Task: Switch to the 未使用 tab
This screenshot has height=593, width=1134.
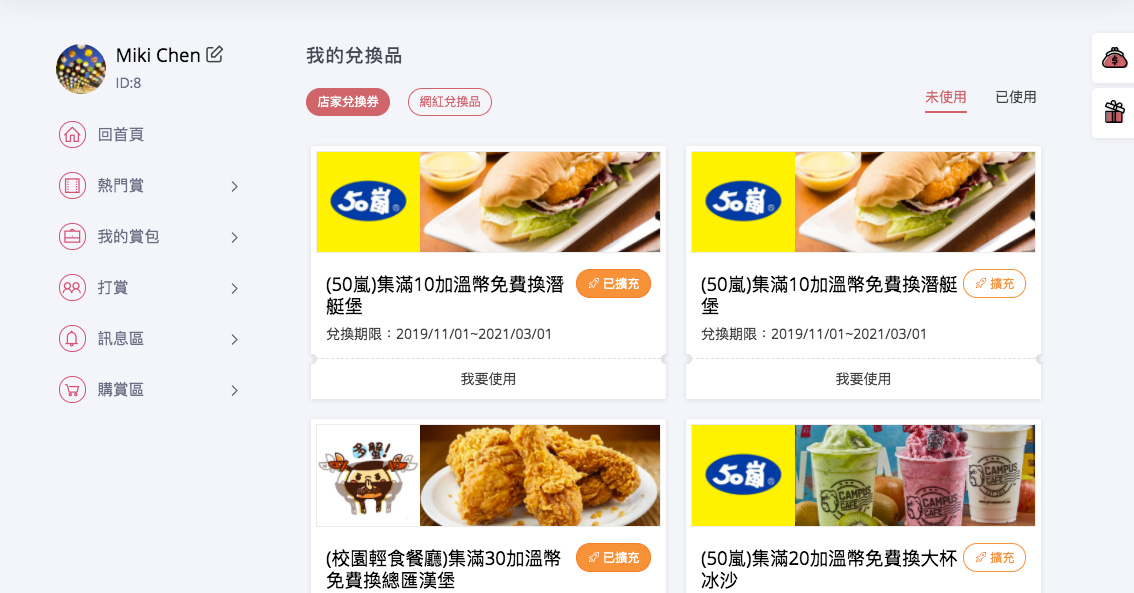Action: point(945,97)
